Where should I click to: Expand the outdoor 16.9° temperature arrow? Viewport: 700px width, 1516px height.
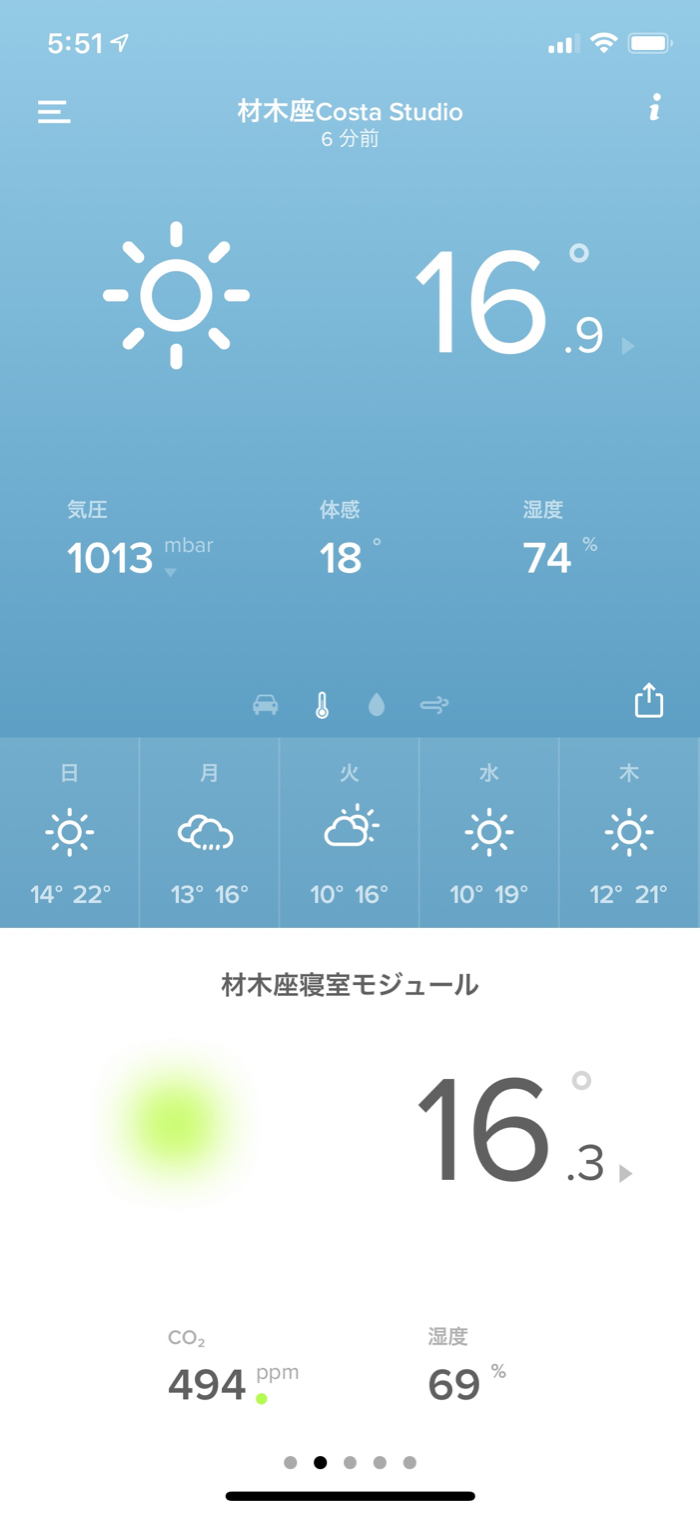click(627, 346)
